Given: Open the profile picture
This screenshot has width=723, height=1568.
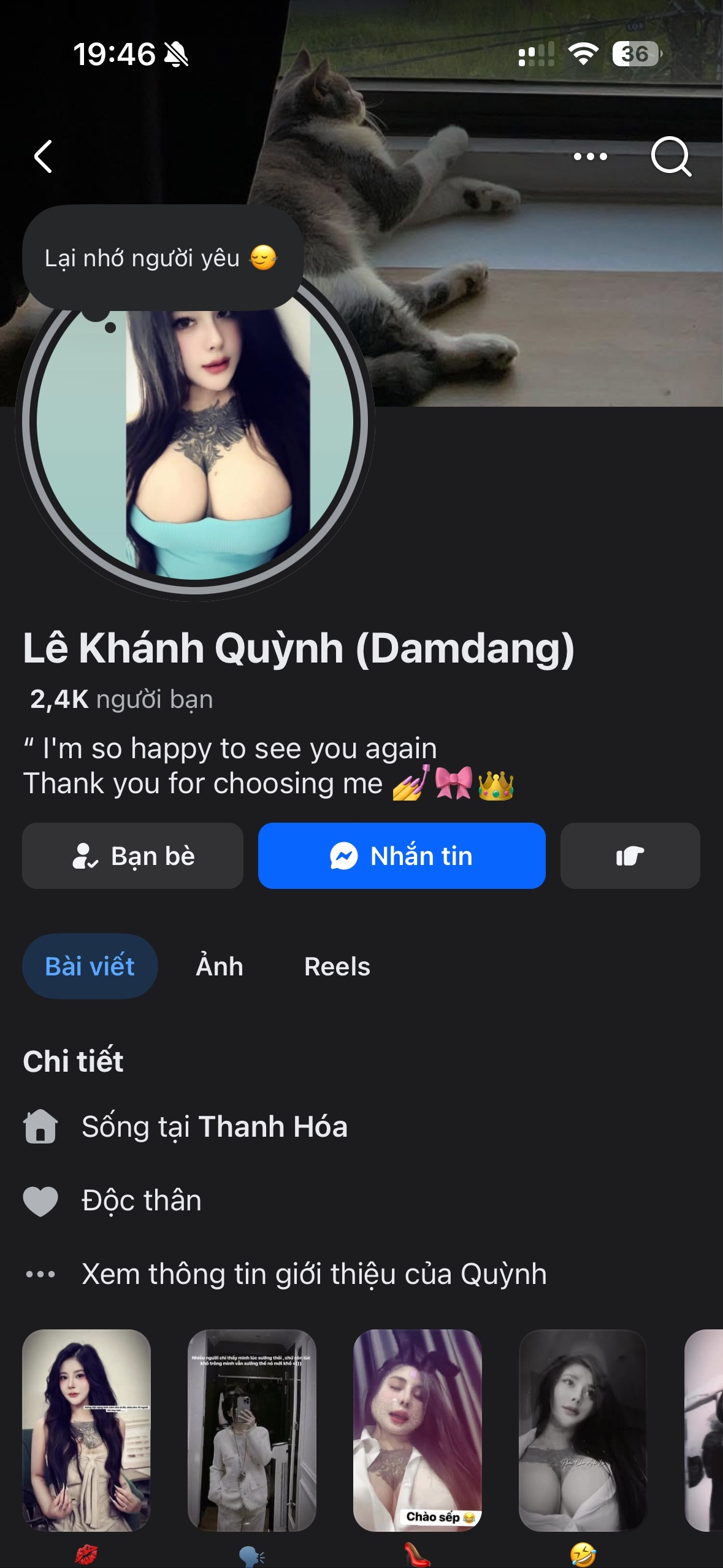Looking at the screenshot, I should point(195,442).
